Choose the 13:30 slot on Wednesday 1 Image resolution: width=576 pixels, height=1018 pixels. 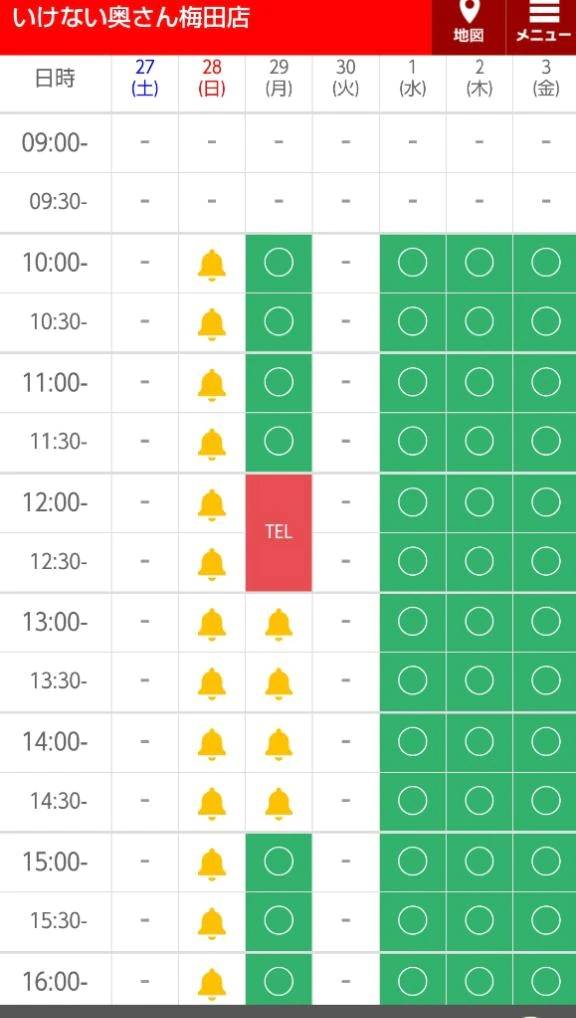412,682
